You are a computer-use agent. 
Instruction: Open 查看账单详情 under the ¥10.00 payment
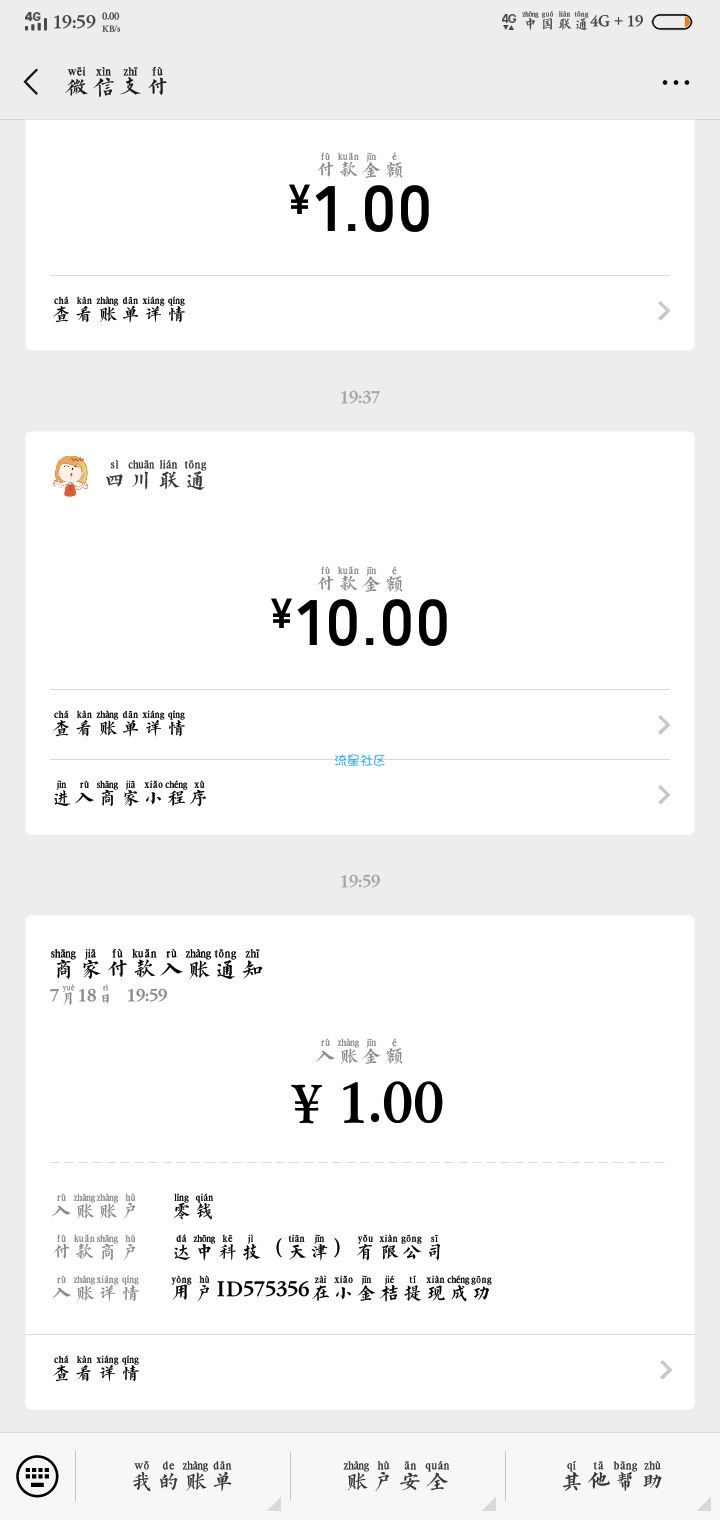click(x=360, y=725)
